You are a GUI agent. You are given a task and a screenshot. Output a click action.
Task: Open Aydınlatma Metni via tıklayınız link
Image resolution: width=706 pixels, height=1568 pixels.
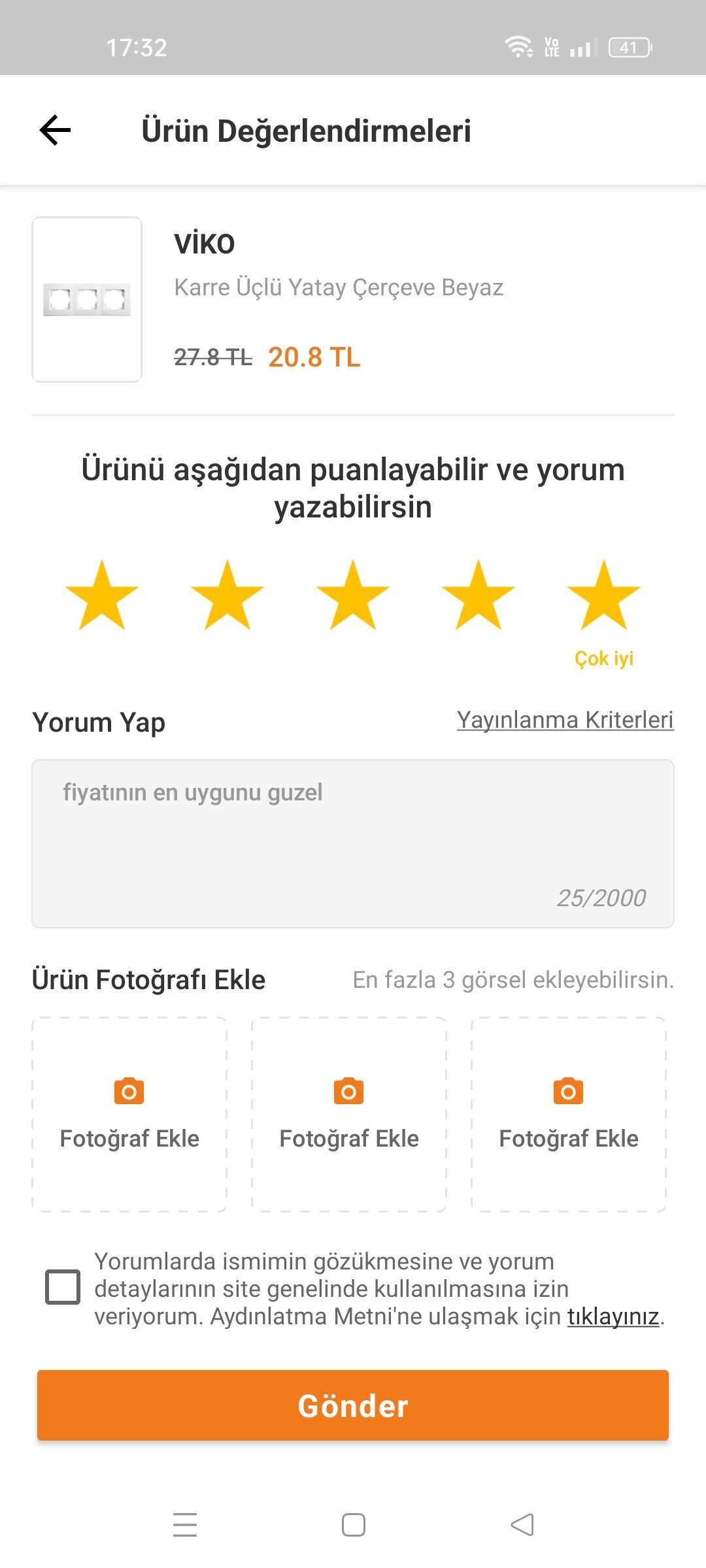click(613, 1316)
